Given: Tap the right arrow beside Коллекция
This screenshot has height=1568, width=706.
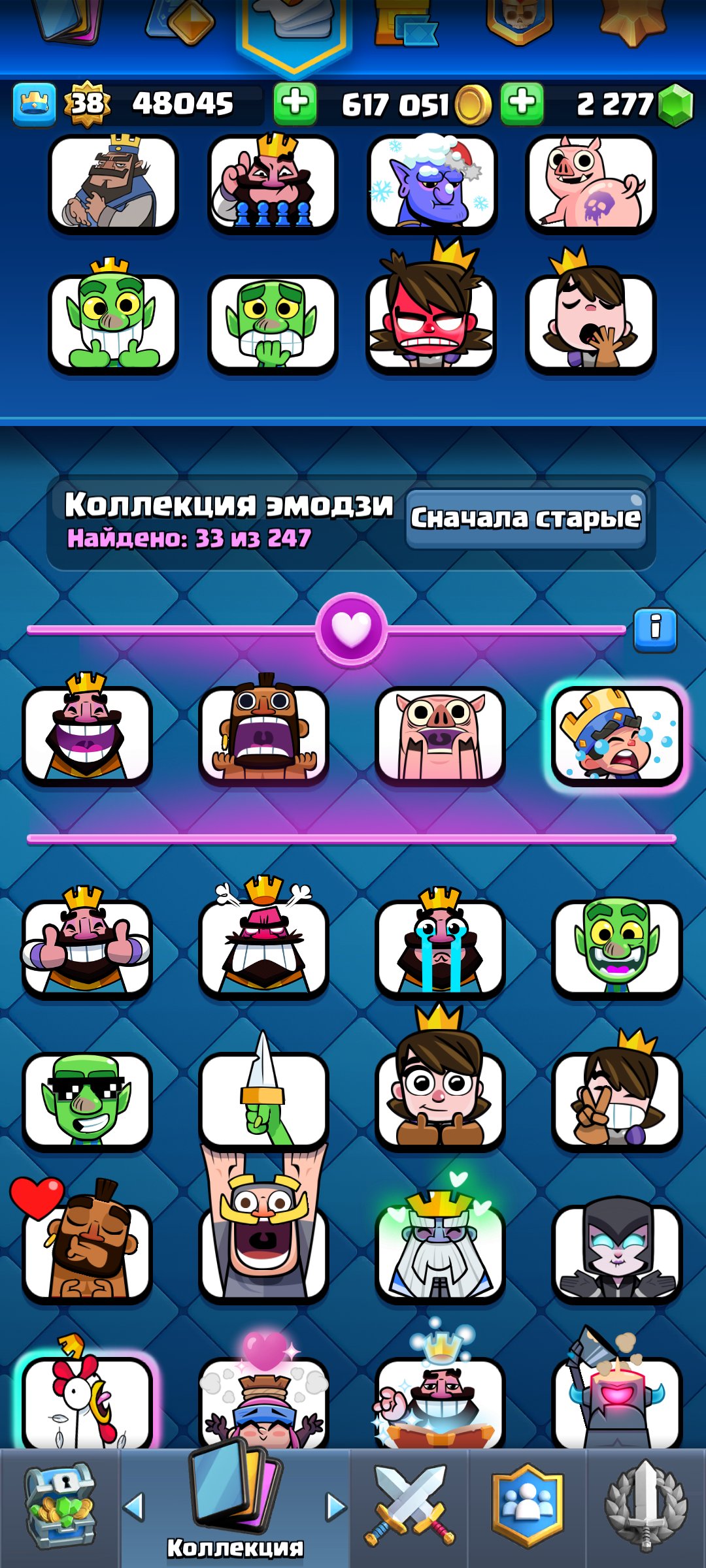Looking at the screenshot, I should coord(335,1507).
